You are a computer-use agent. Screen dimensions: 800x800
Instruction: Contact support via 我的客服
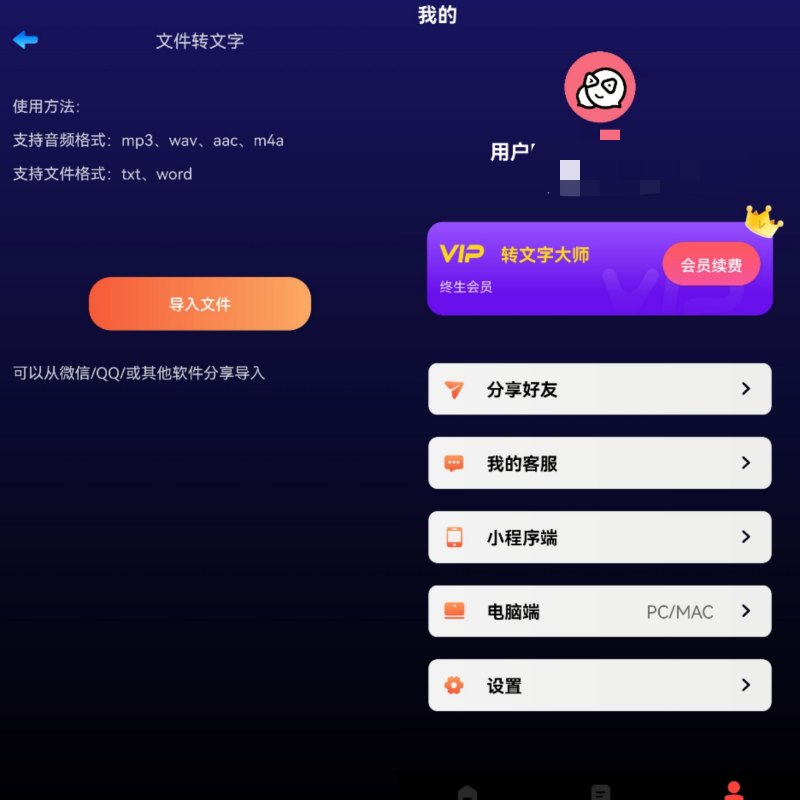tap(599, 463)
